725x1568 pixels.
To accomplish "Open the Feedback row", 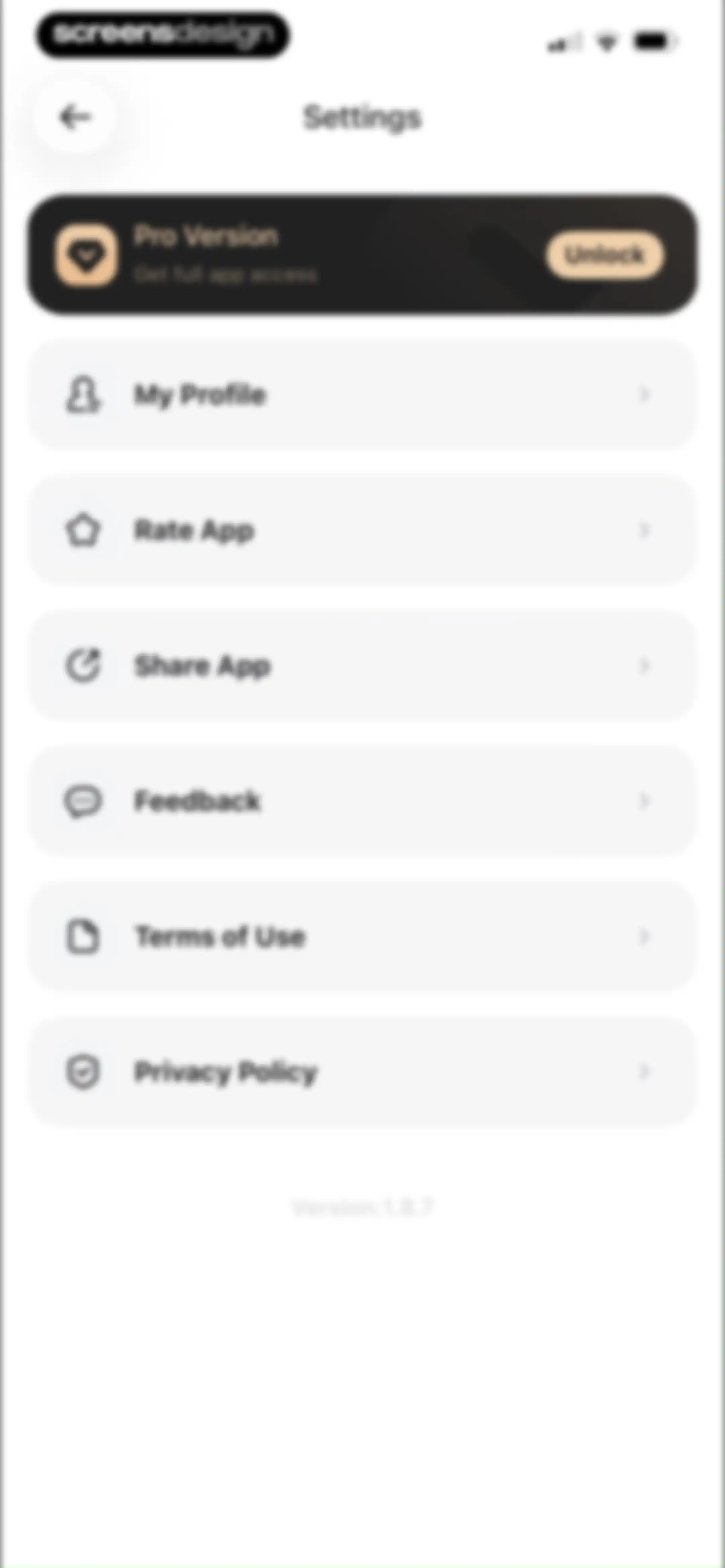I will [362, 800].
